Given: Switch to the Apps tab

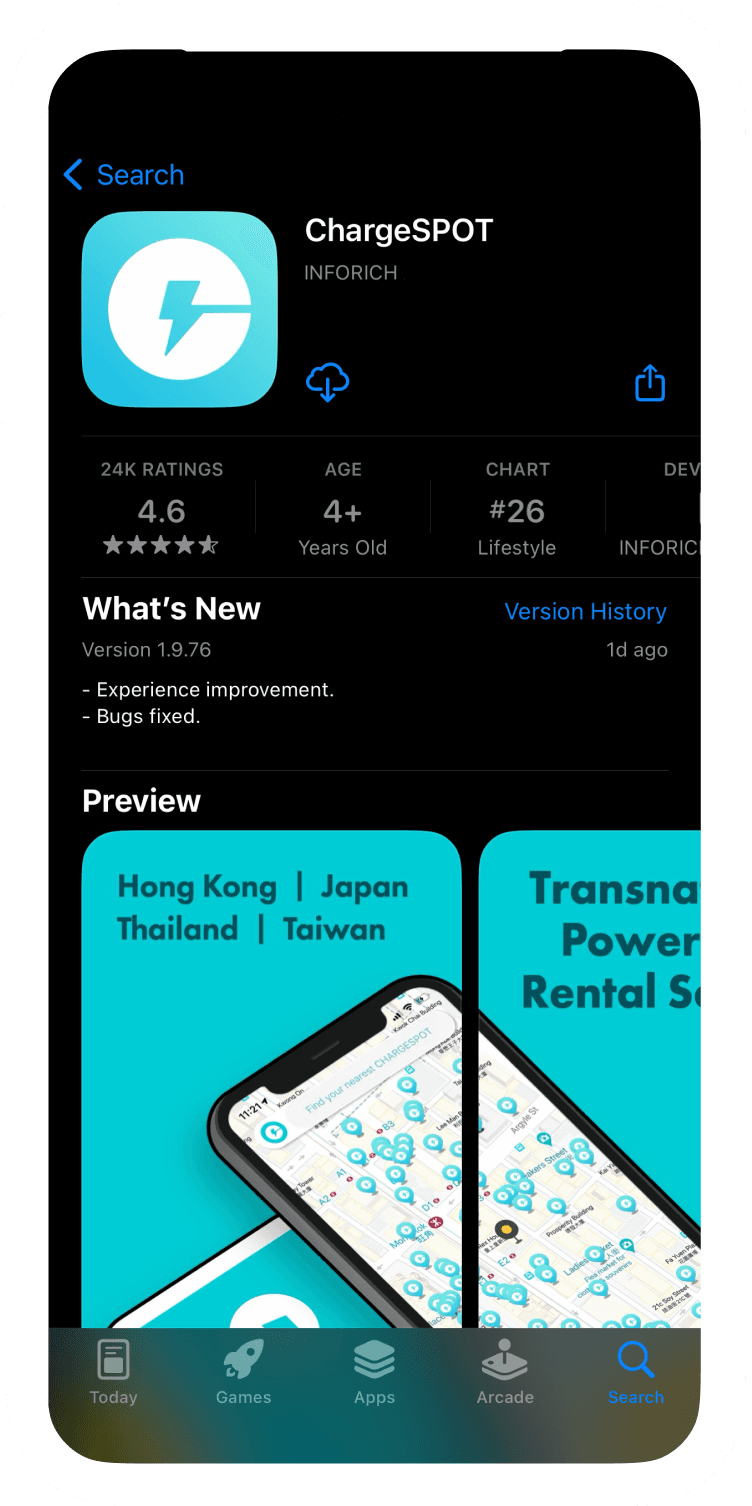Looking at the screenshot, I should (x=374, y=1373).
